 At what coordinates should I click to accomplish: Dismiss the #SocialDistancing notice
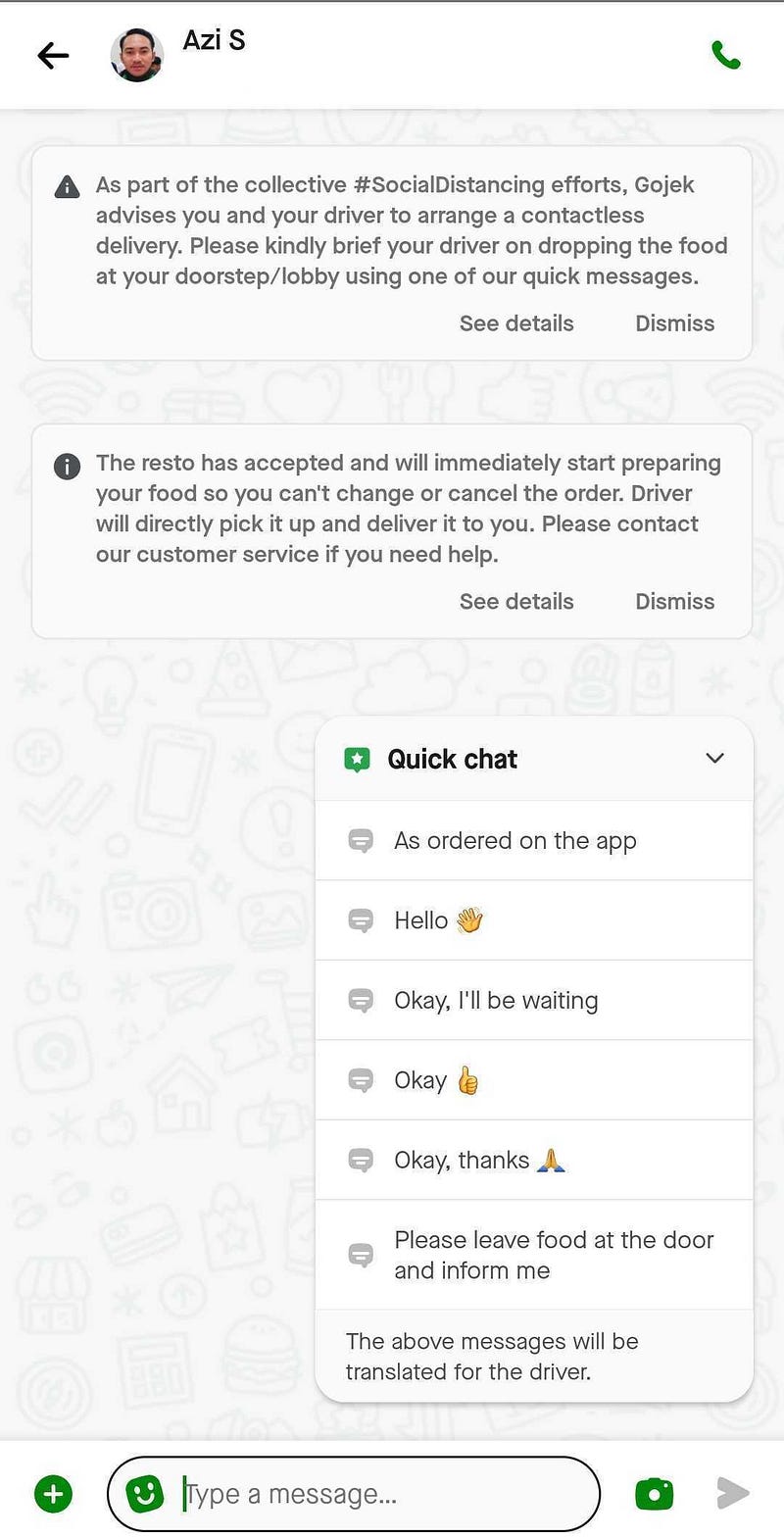point(674,323)
